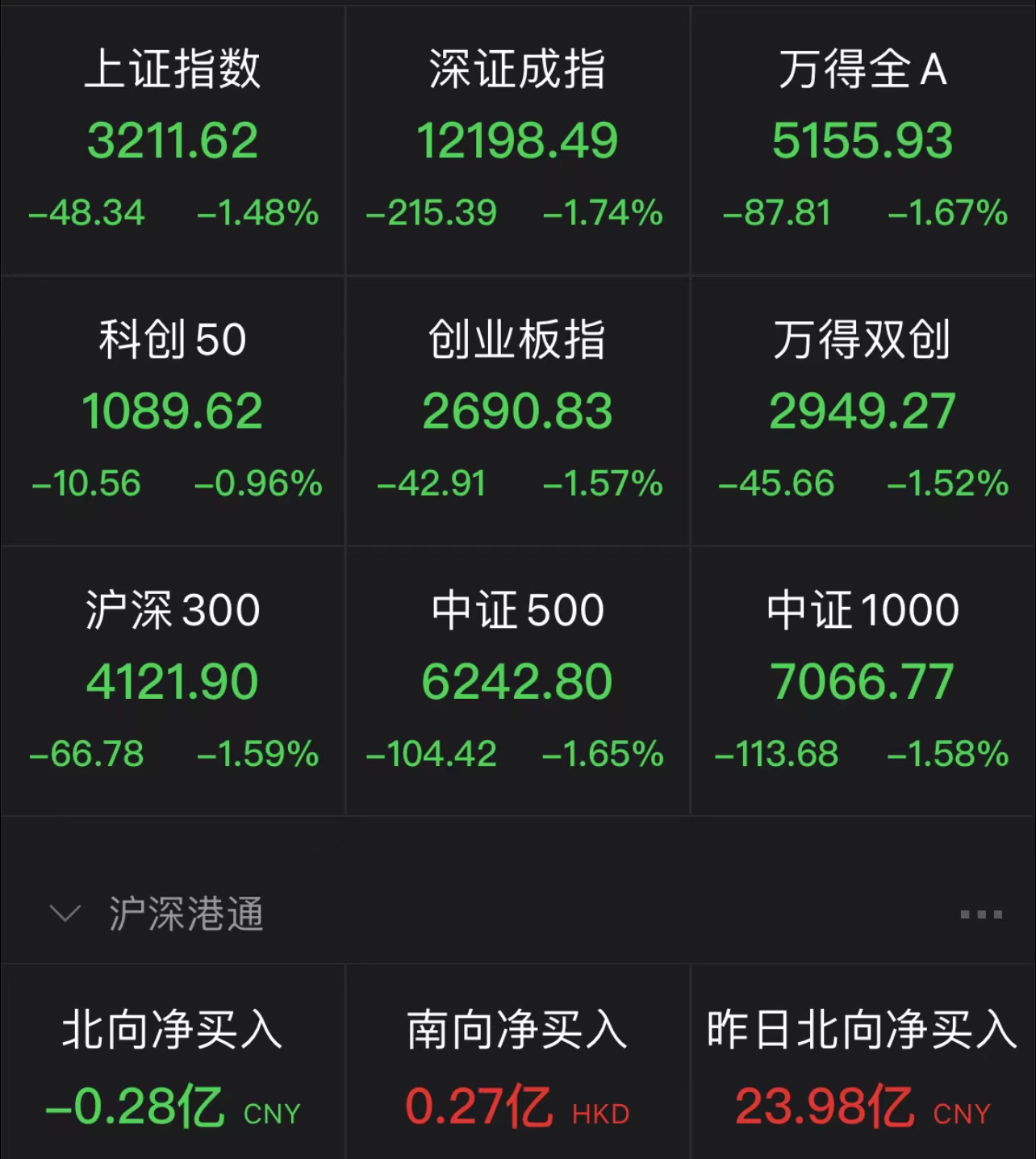Screen dimensions: 1036x1159
Task: Open the 沪深港通 more options menu
Action: (x=981, y=914)
